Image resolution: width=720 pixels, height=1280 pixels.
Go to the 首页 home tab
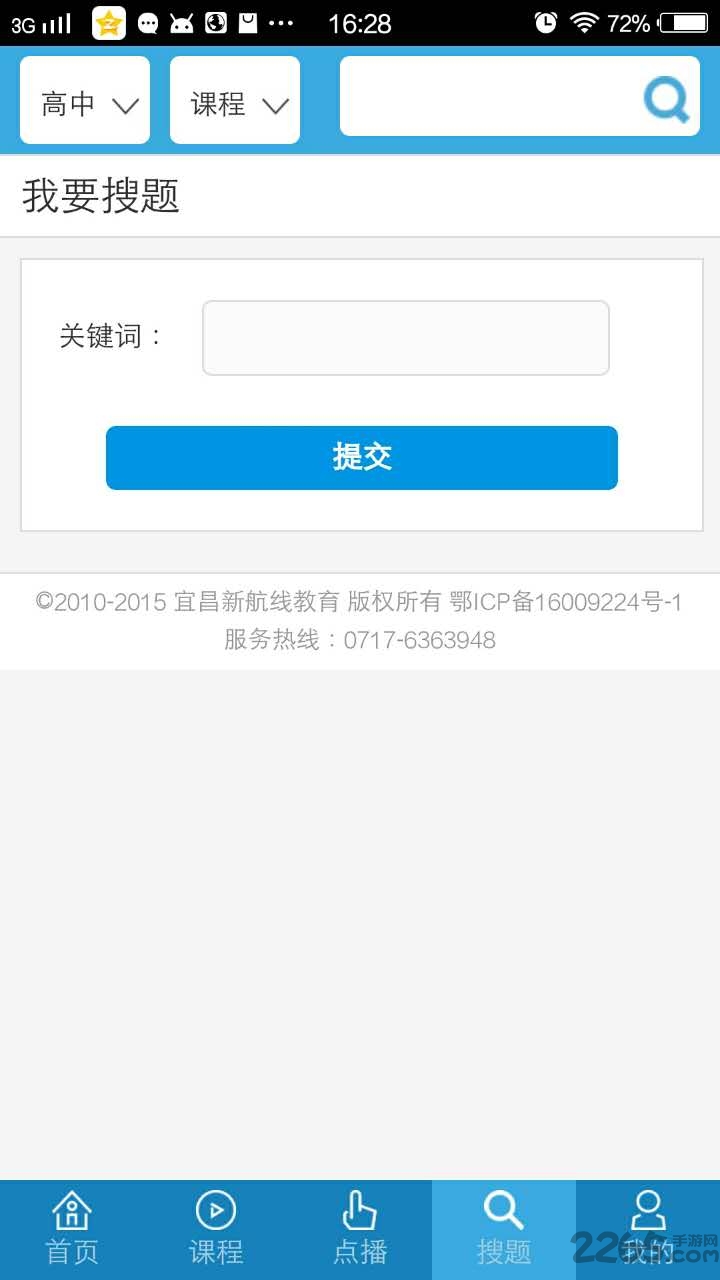72,1230
